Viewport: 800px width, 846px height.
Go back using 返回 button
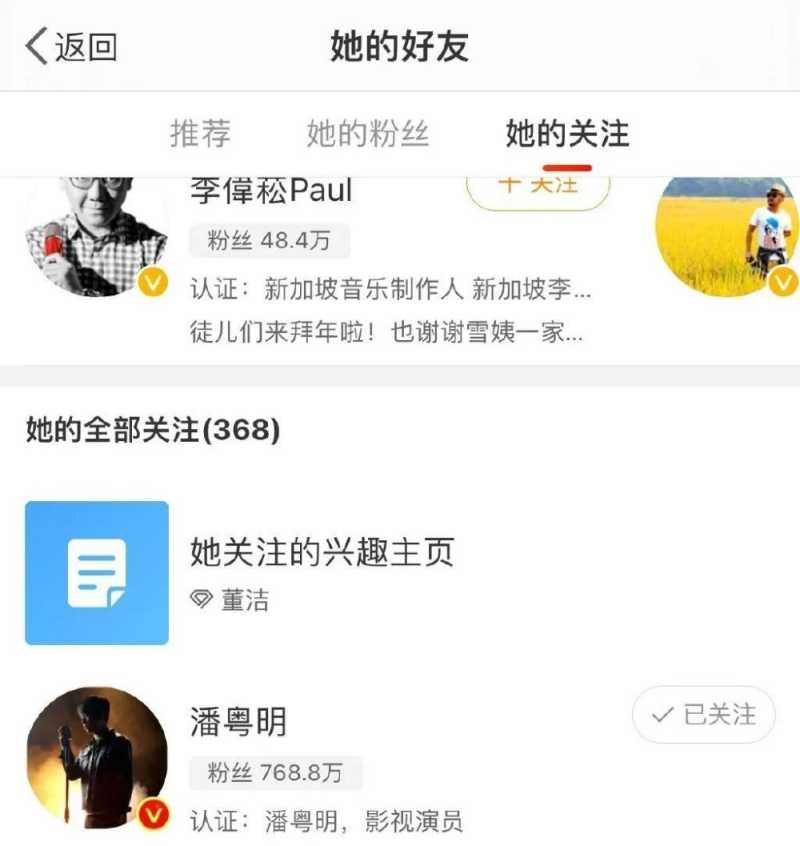72,47
